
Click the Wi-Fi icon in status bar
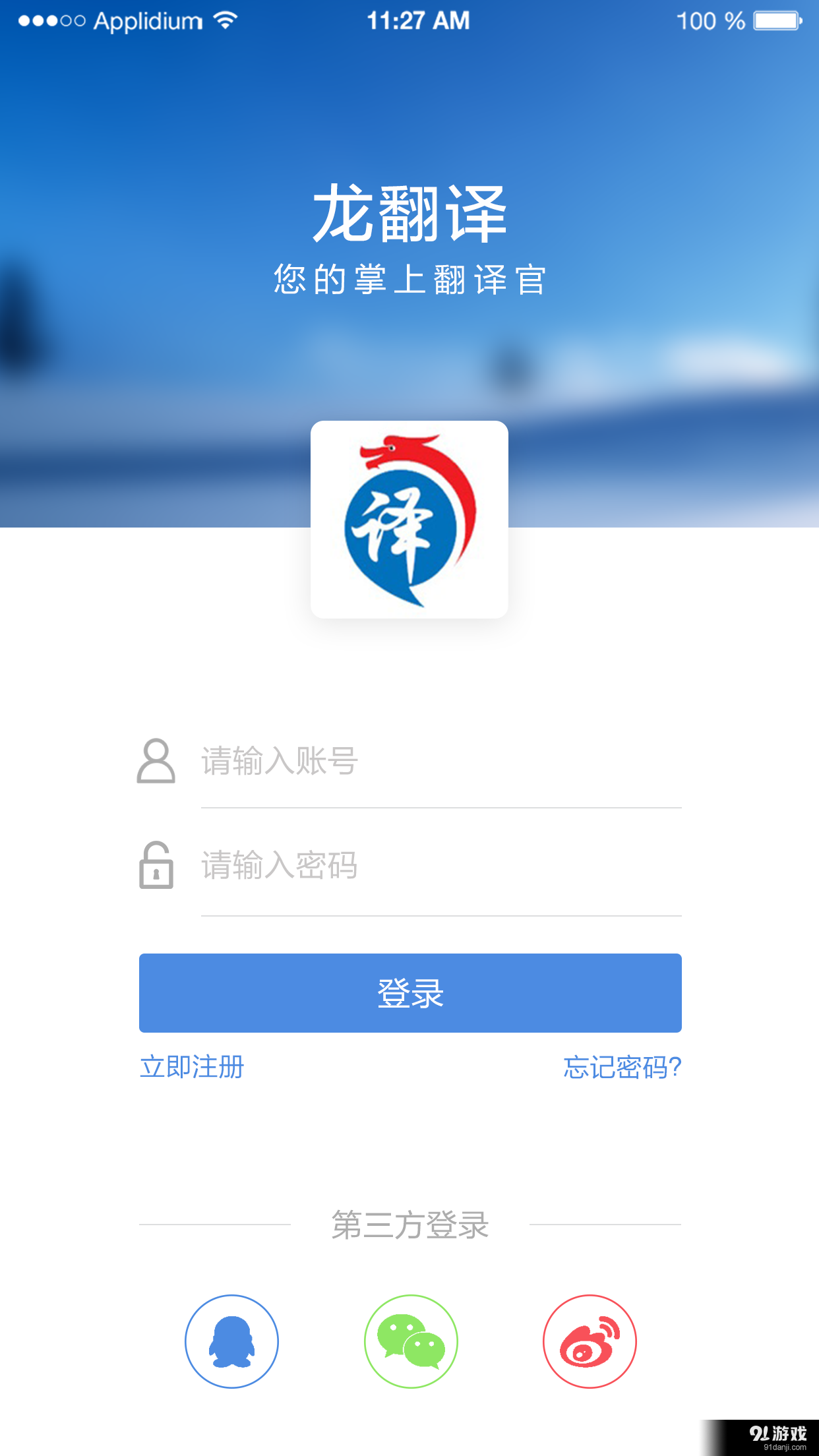(224, 20)
